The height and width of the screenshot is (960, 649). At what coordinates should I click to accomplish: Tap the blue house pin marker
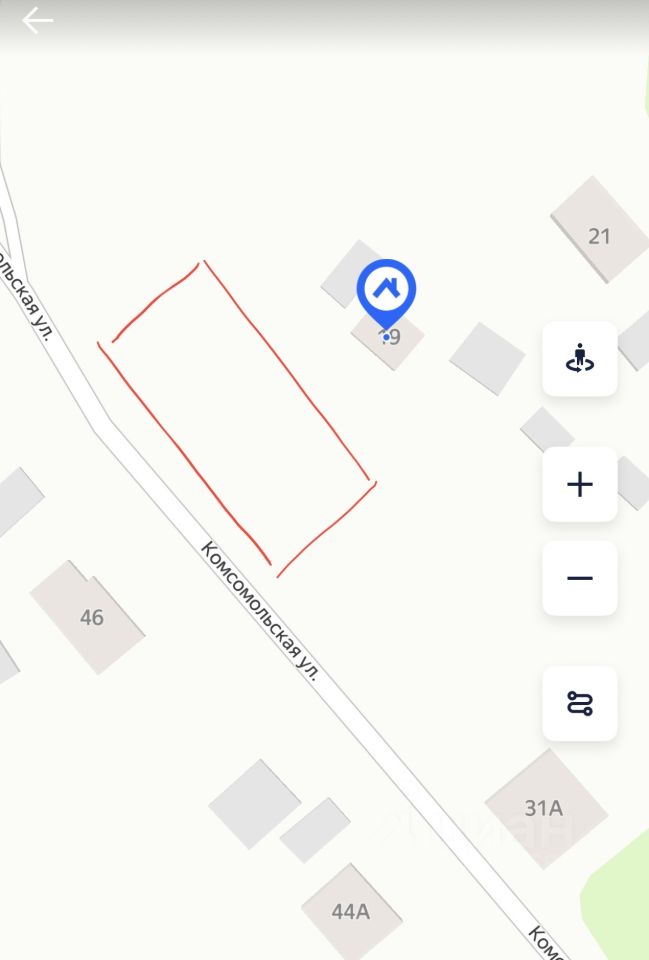(x=386, y=290)
